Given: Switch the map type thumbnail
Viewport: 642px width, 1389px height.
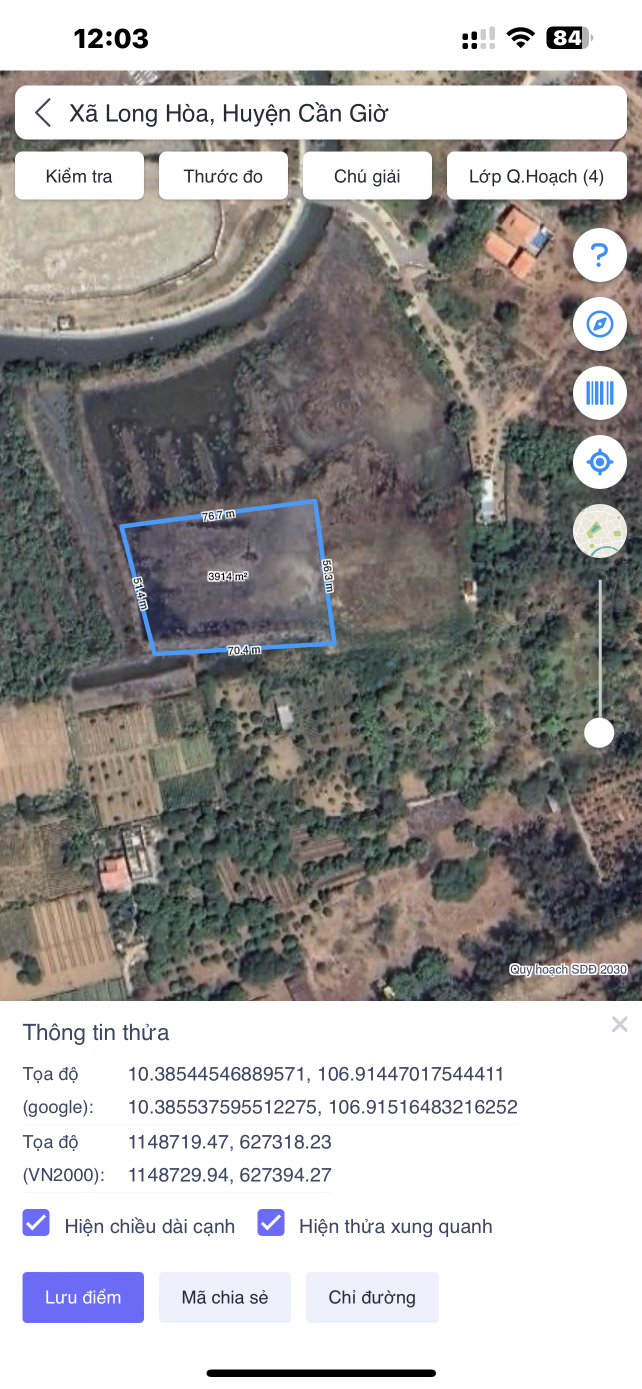Looking at the screenshot, I should (599, 531).
